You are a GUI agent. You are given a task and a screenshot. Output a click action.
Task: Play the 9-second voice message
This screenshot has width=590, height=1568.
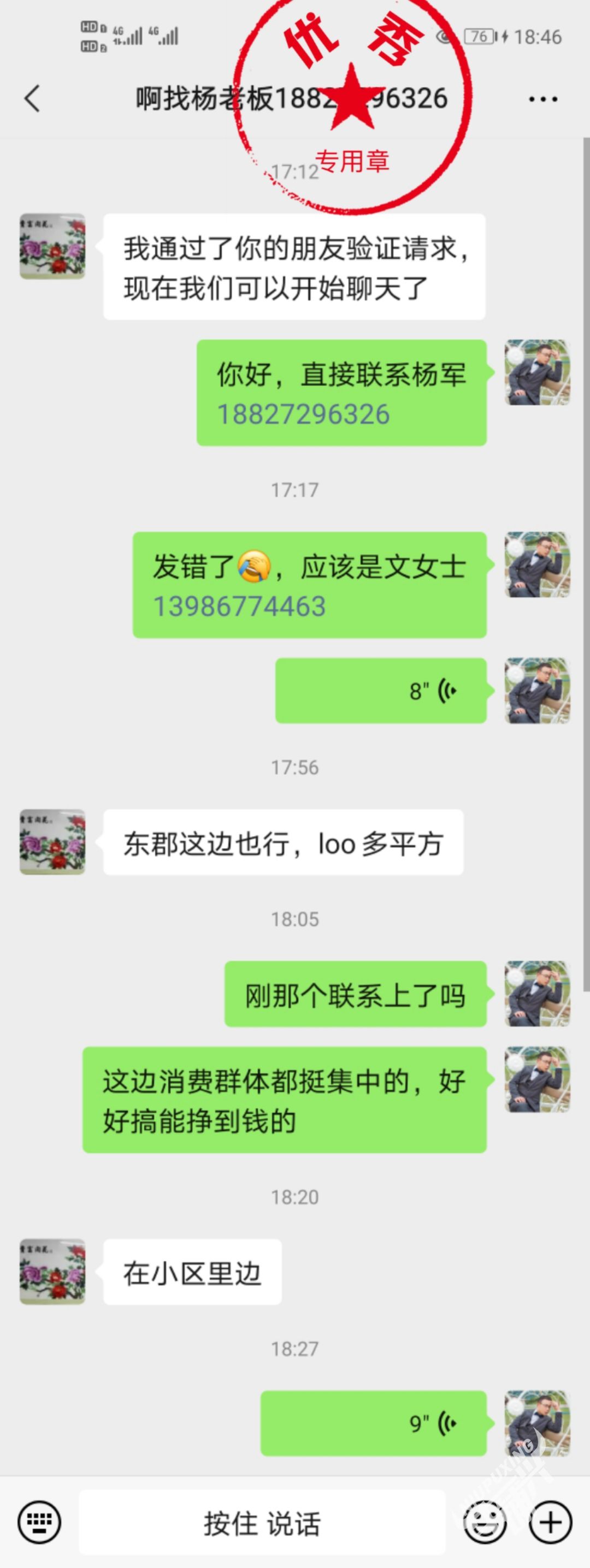373,1423
